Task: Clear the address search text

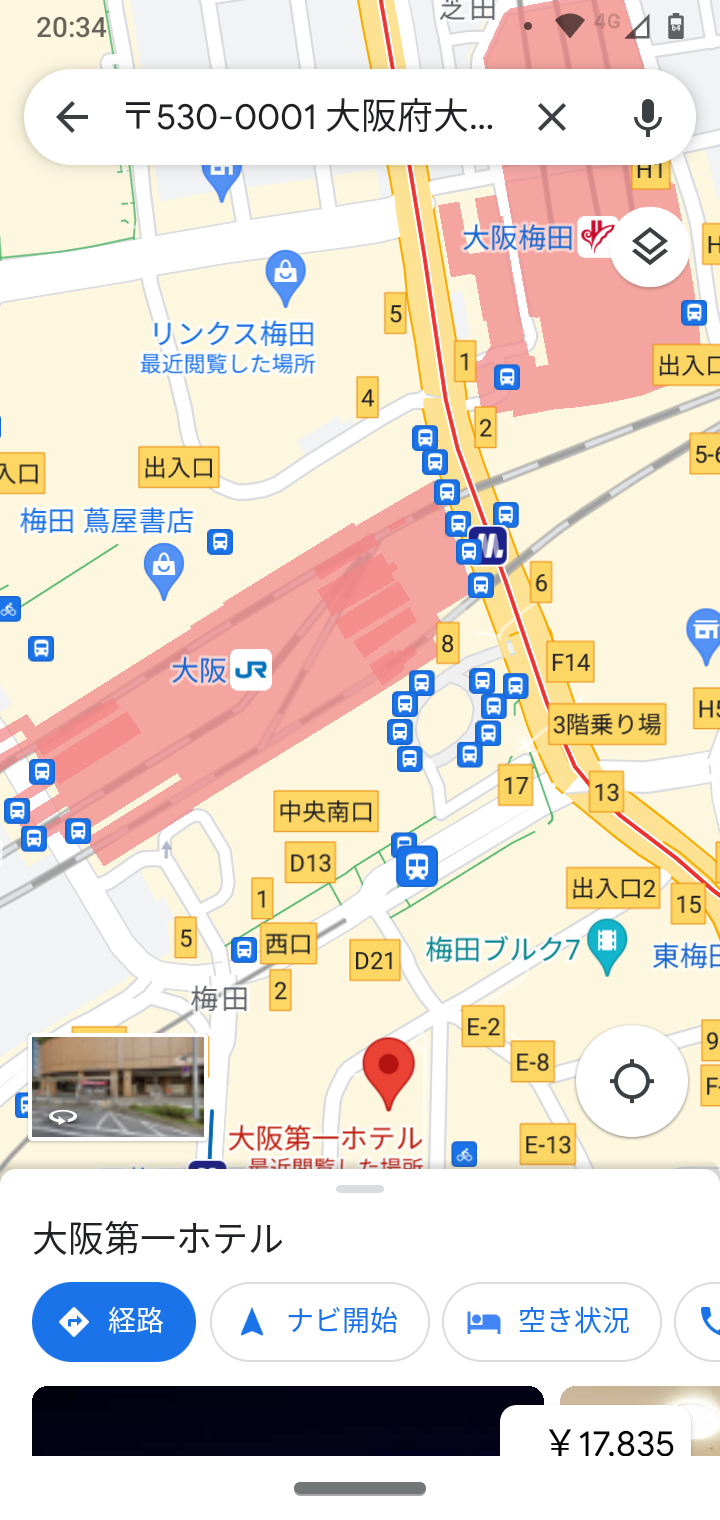Action: 551,118
